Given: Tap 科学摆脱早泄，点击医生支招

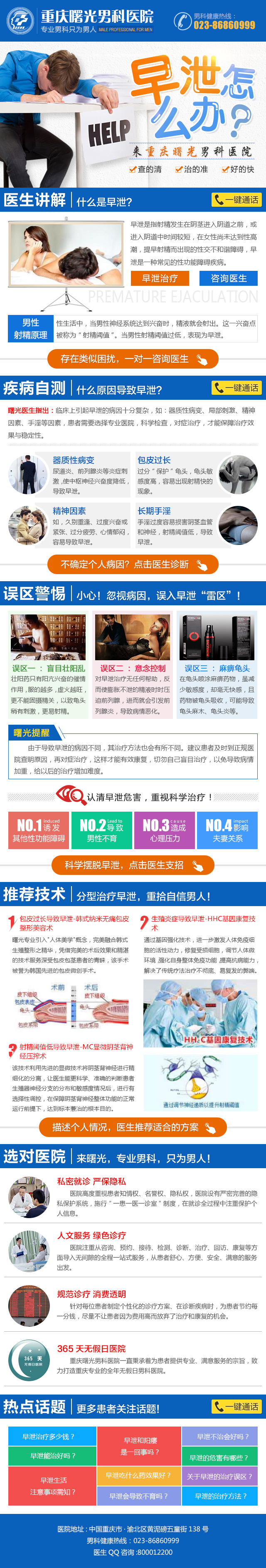Looking at the screenshot, I should 133,865.
